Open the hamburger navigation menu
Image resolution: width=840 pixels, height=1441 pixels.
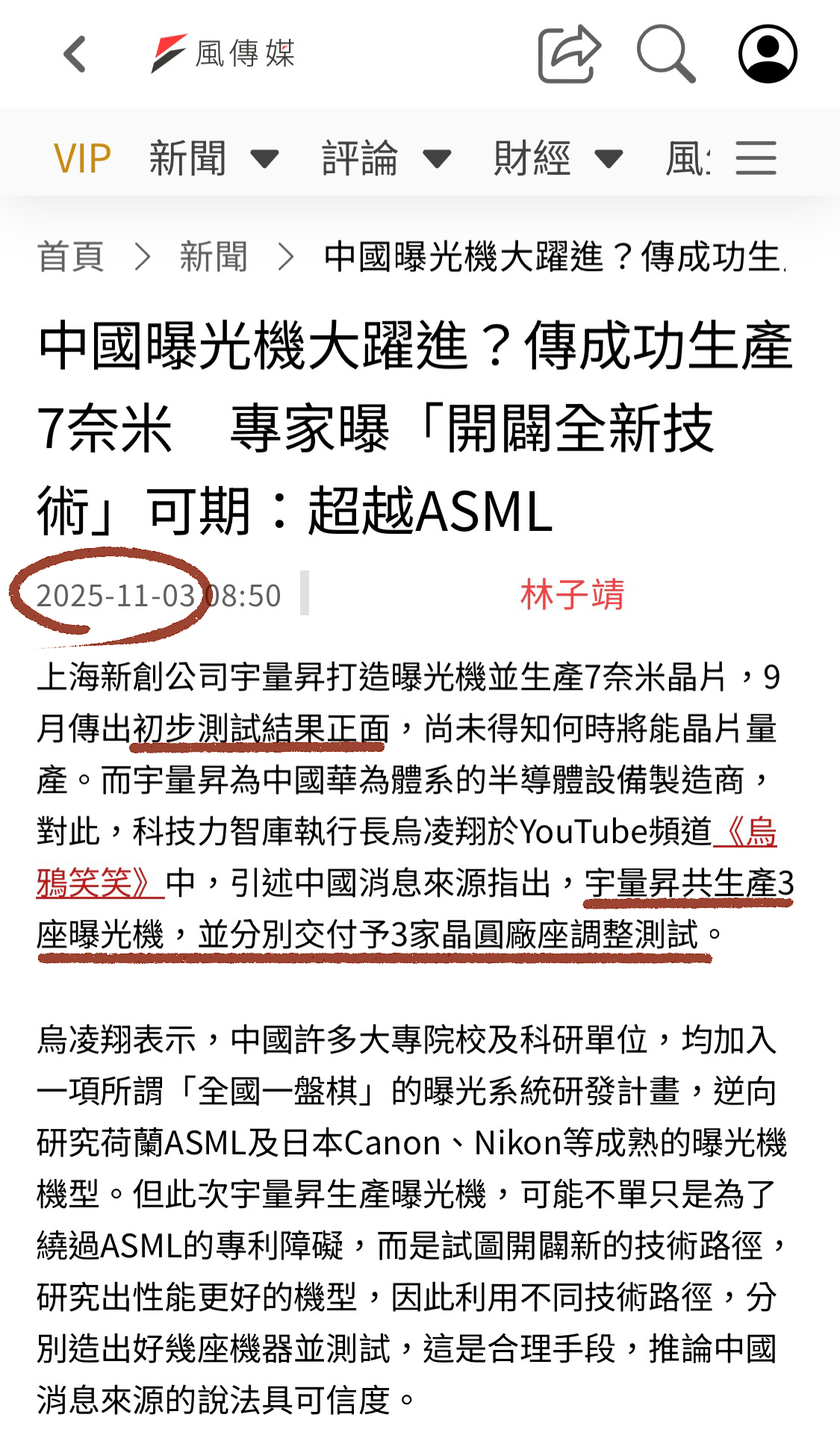[756, 158]
